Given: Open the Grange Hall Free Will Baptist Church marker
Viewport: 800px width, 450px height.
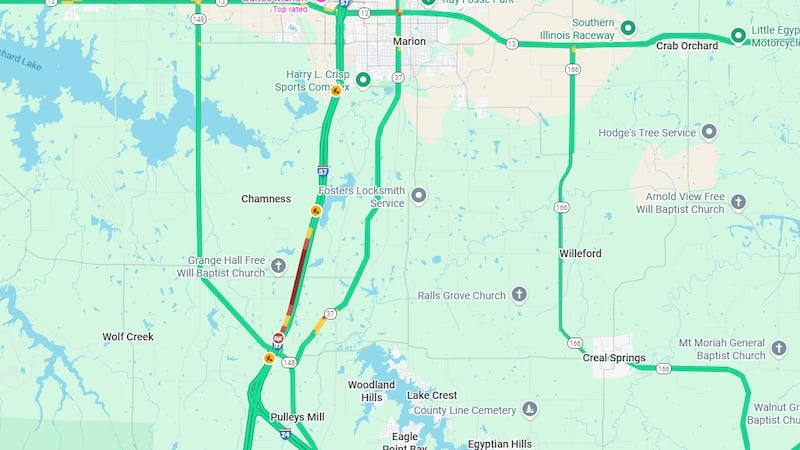Looking at the screenshot, I should (279, 266).
